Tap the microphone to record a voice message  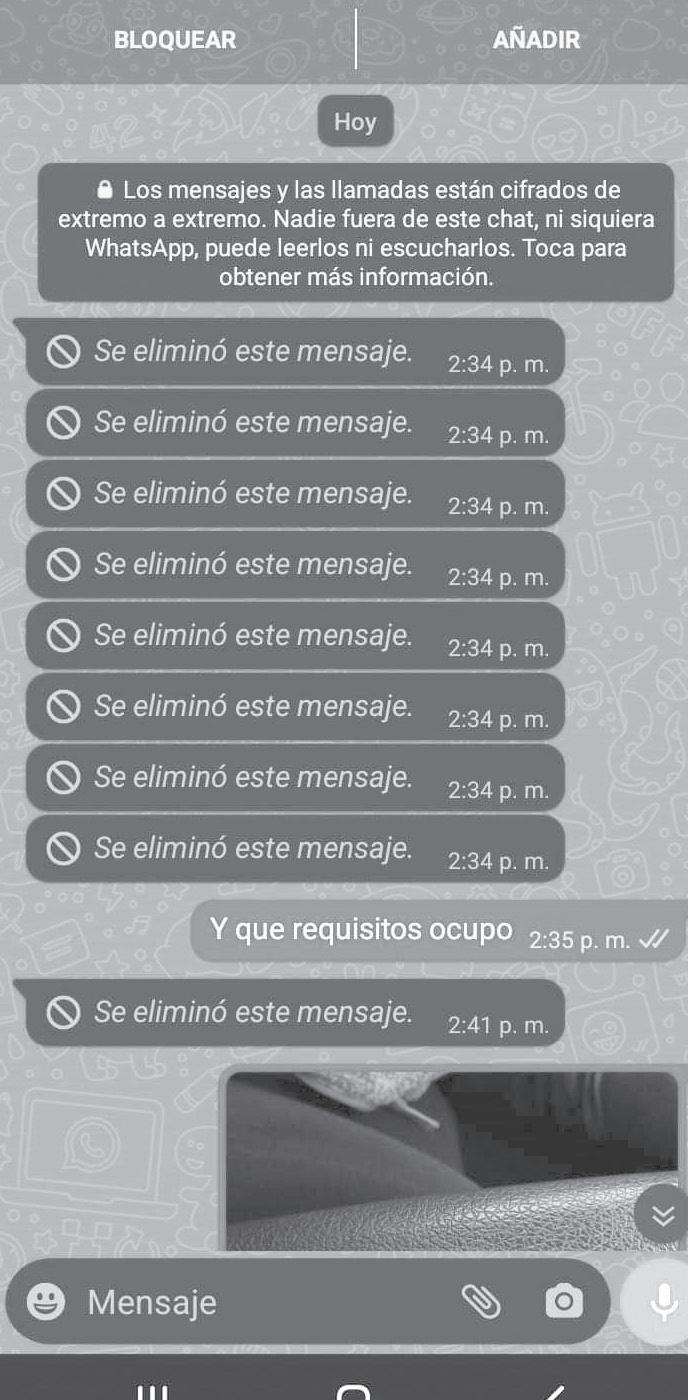(659, 1300)
